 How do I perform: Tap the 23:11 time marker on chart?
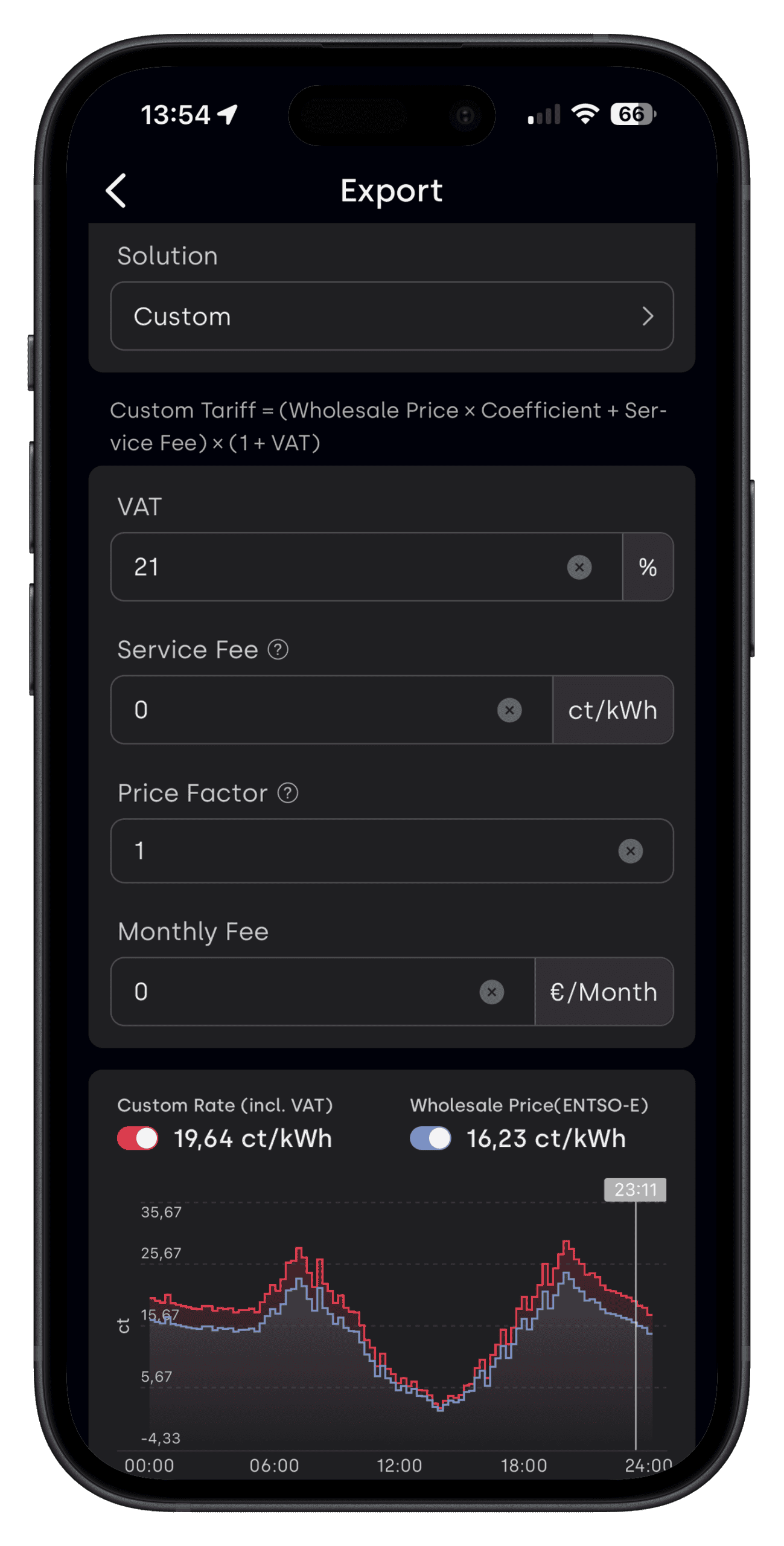(635, 1190)
